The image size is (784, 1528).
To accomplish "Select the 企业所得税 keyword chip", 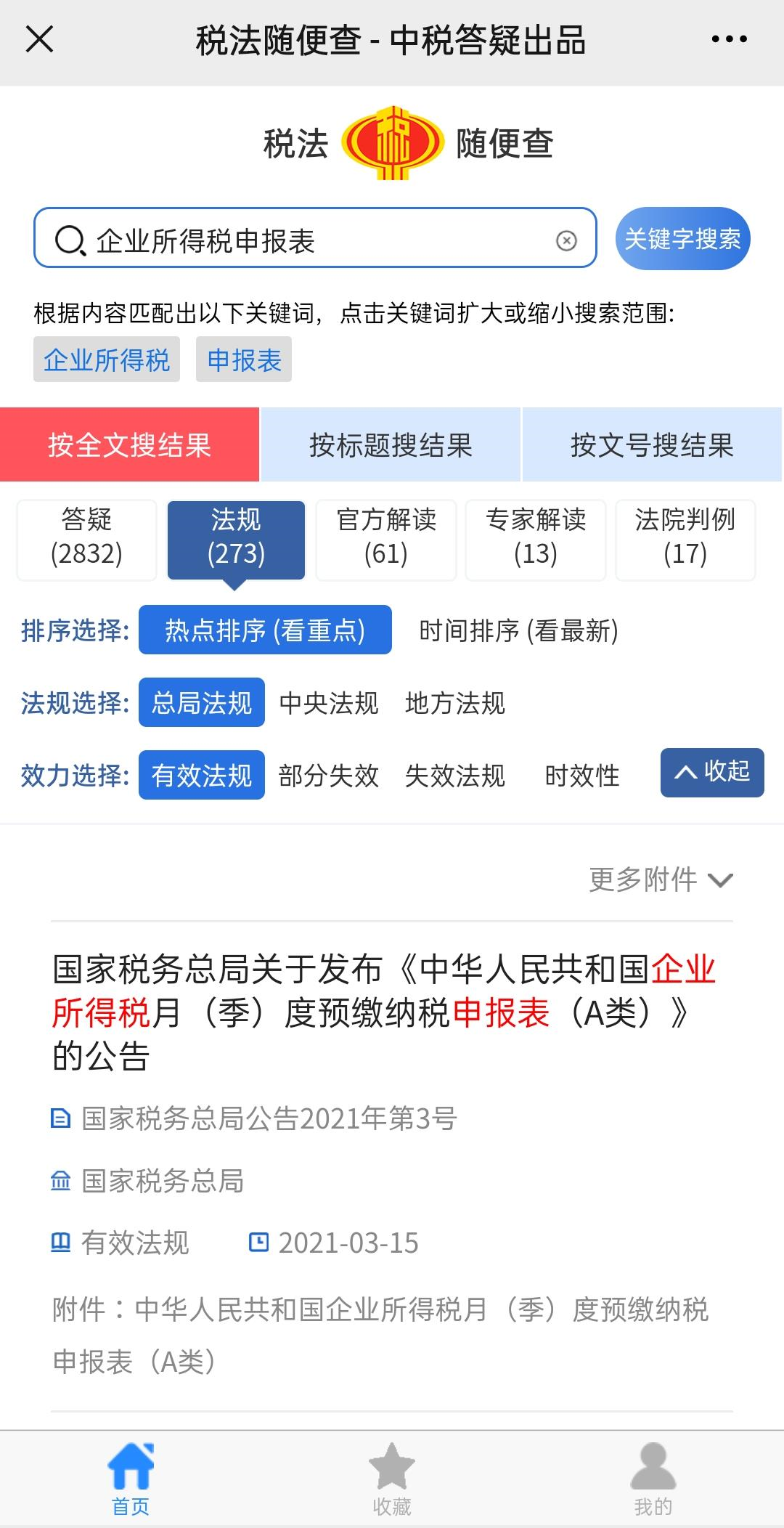I will (x=107, y=359).
